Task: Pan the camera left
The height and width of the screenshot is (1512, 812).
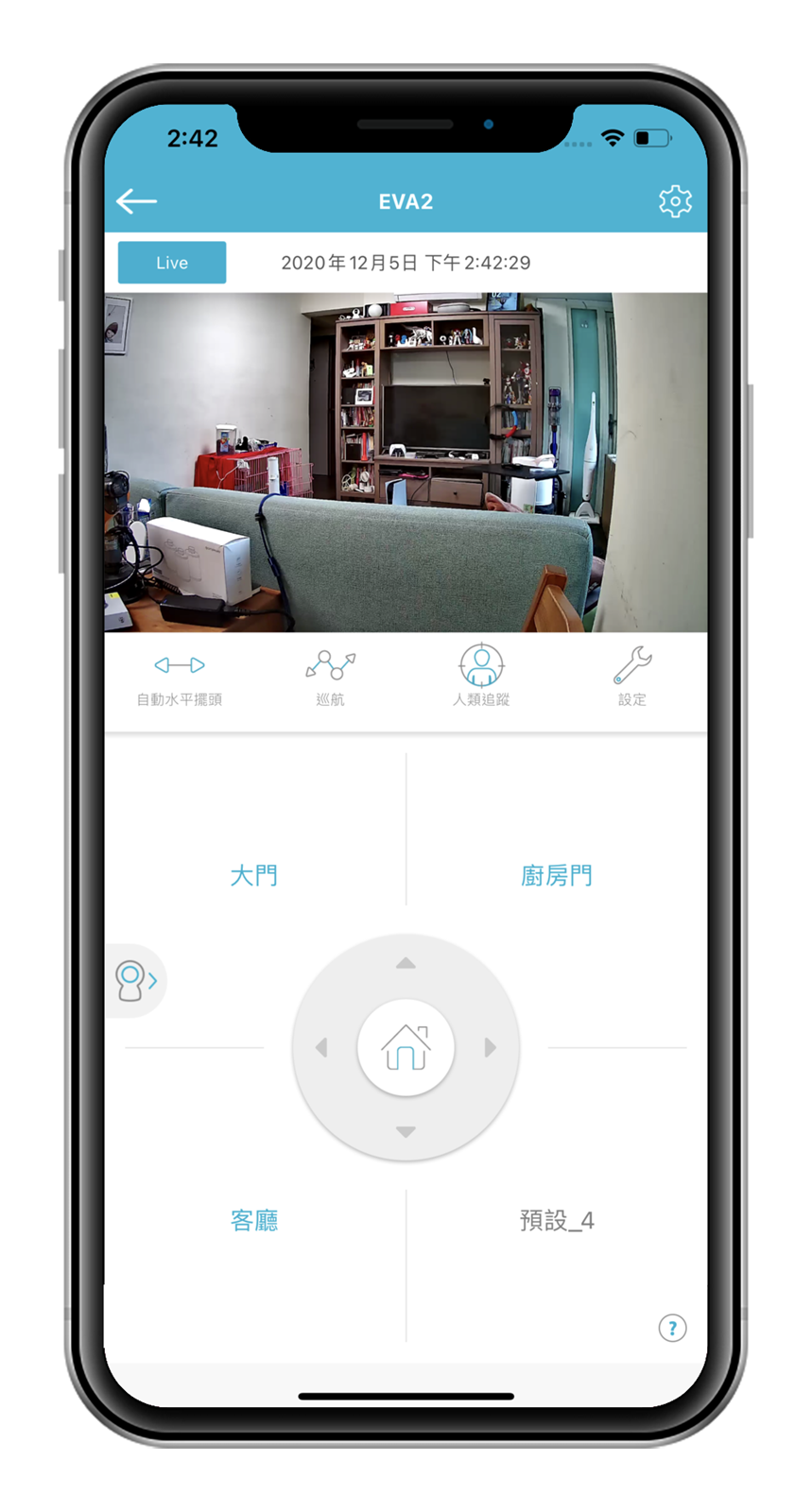Action: [321, 1048]
